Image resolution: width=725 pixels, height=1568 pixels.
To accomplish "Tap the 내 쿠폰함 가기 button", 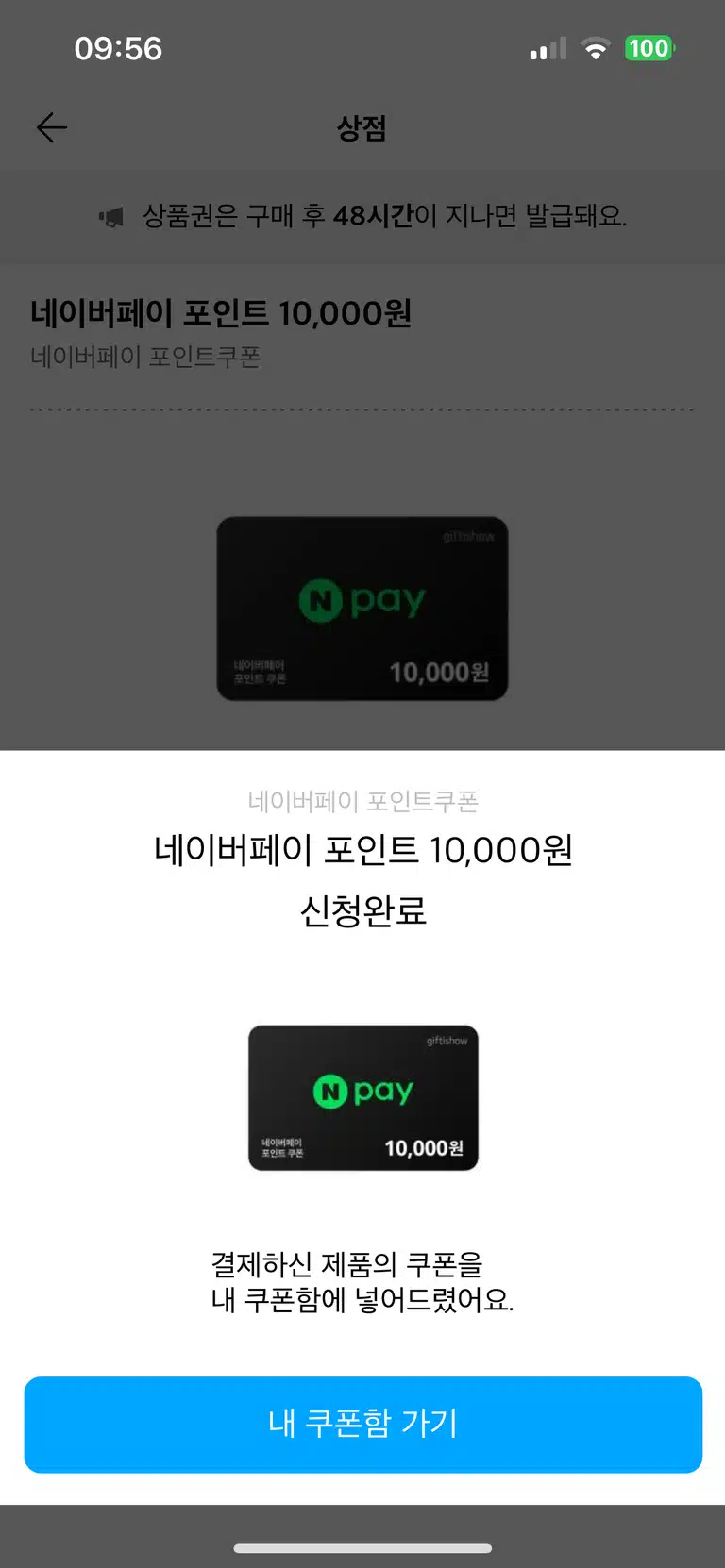I will 362,1424.
